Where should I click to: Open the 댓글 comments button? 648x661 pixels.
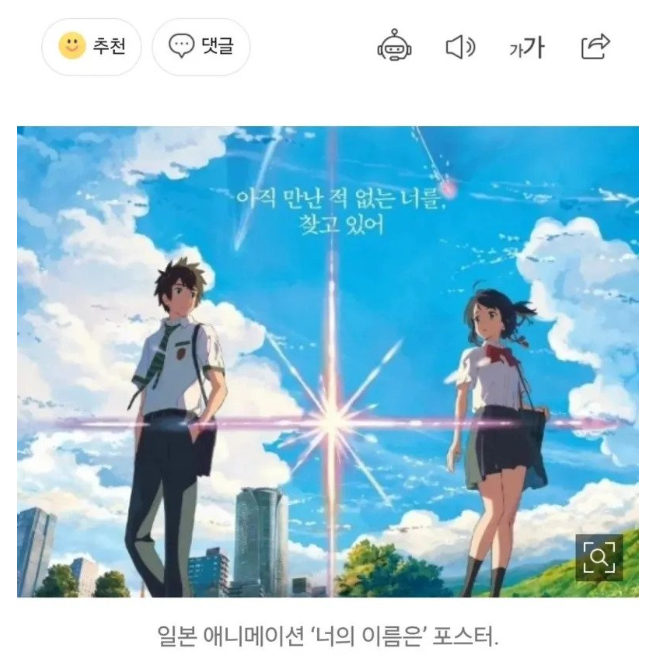pos(201,46)
